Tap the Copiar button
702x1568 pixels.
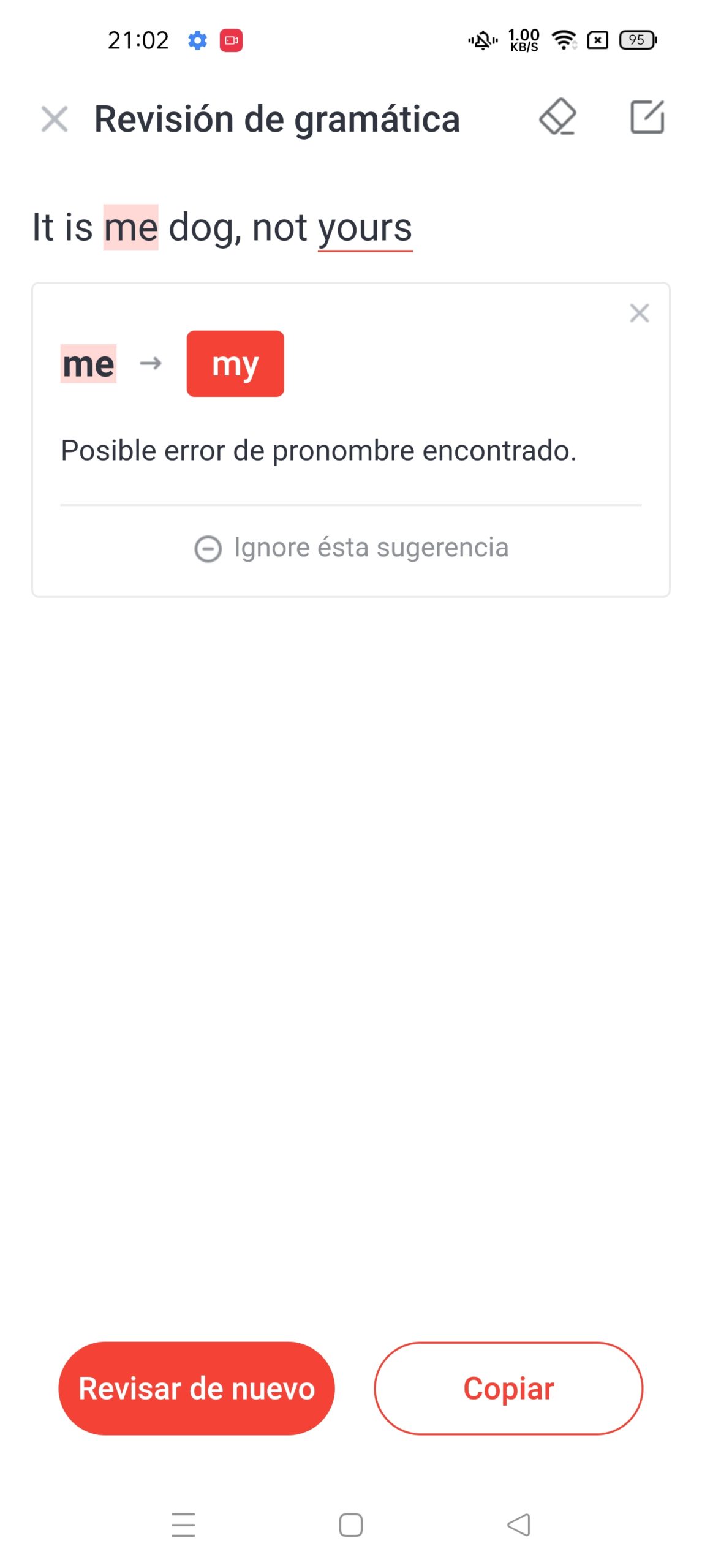pos(508,1388)
